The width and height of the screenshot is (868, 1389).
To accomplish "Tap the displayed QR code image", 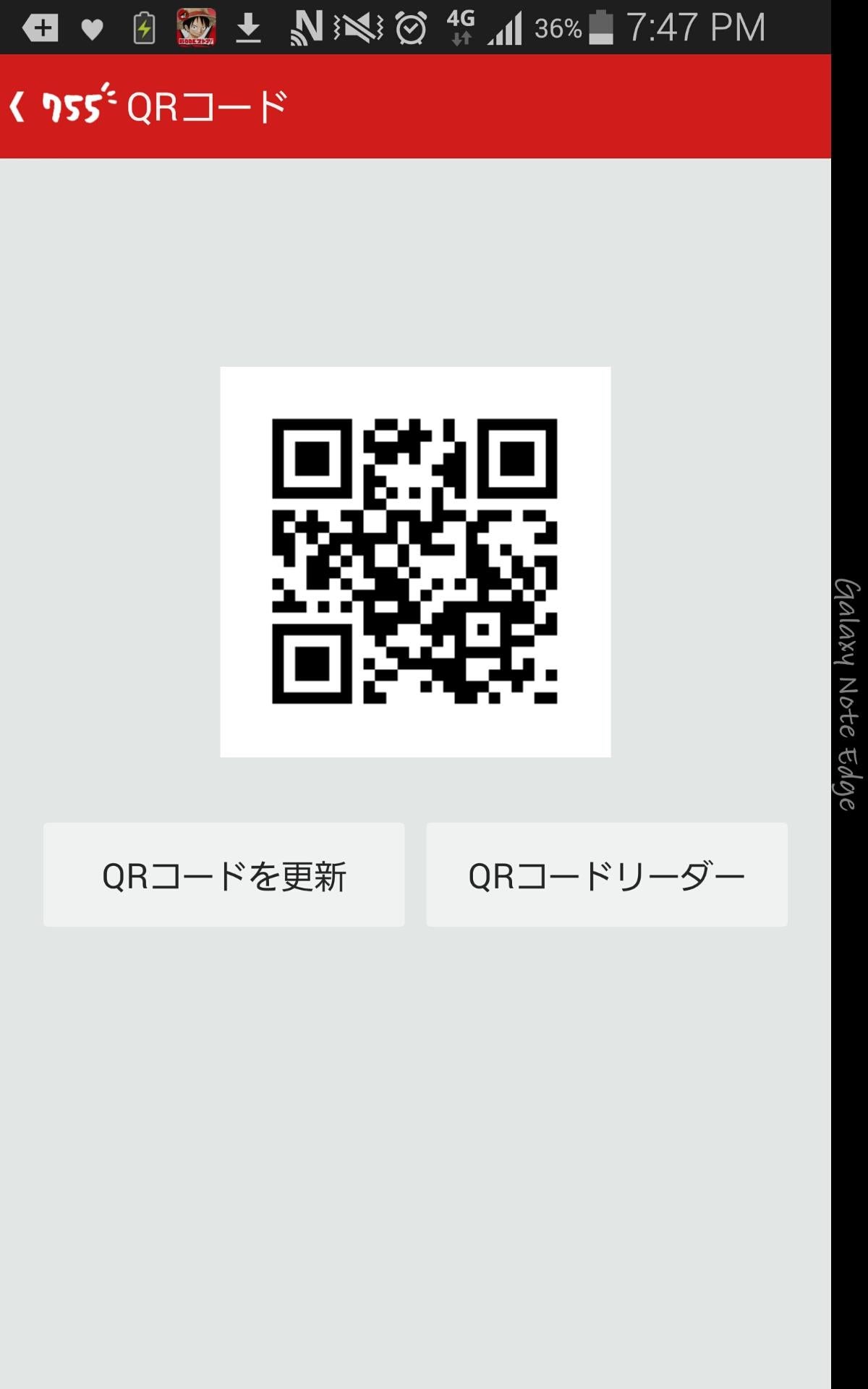I will [x=417, y=561].
